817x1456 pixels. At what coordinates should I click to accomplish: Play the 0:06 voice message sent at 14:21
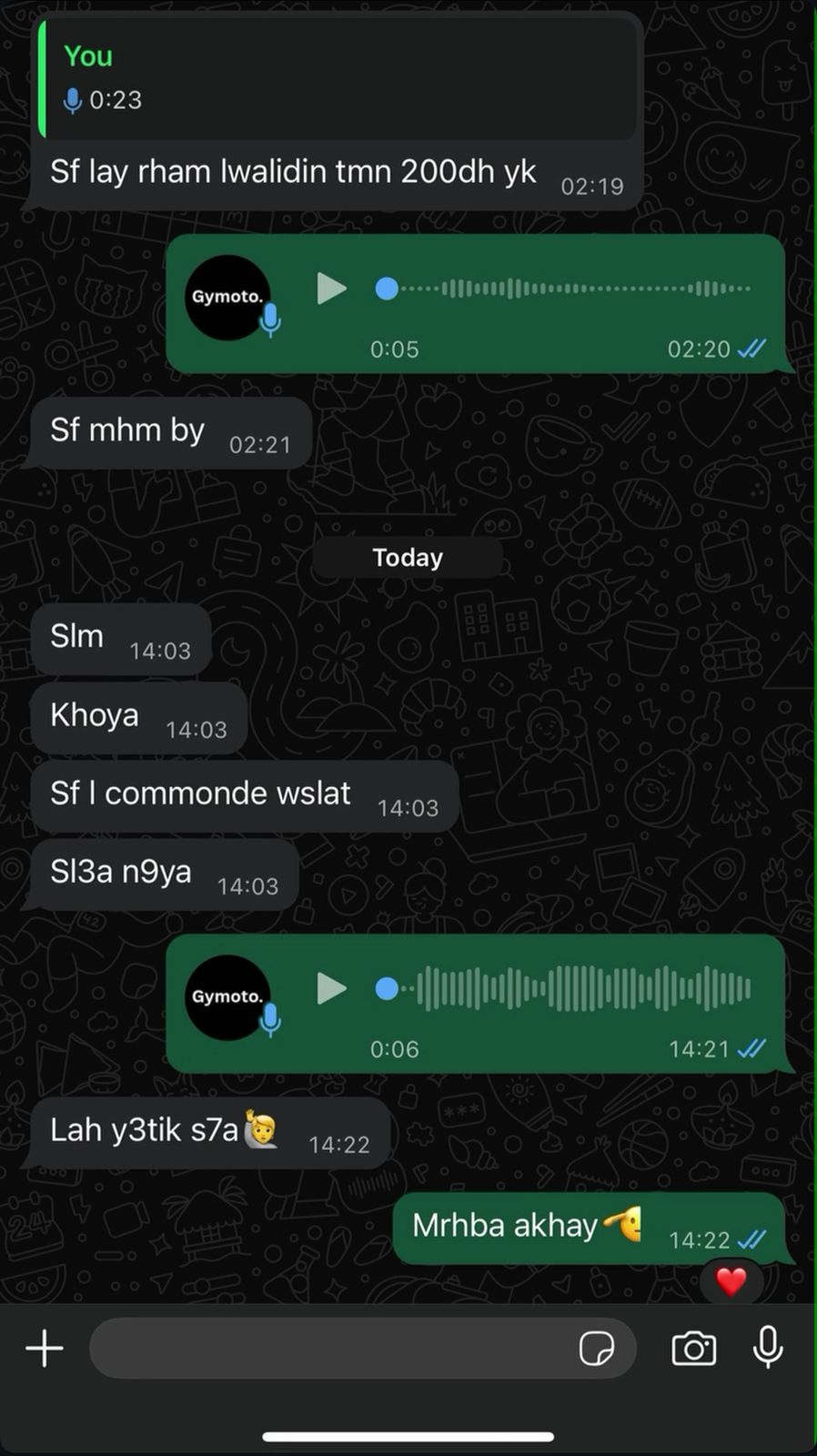[x=331, y=989]
